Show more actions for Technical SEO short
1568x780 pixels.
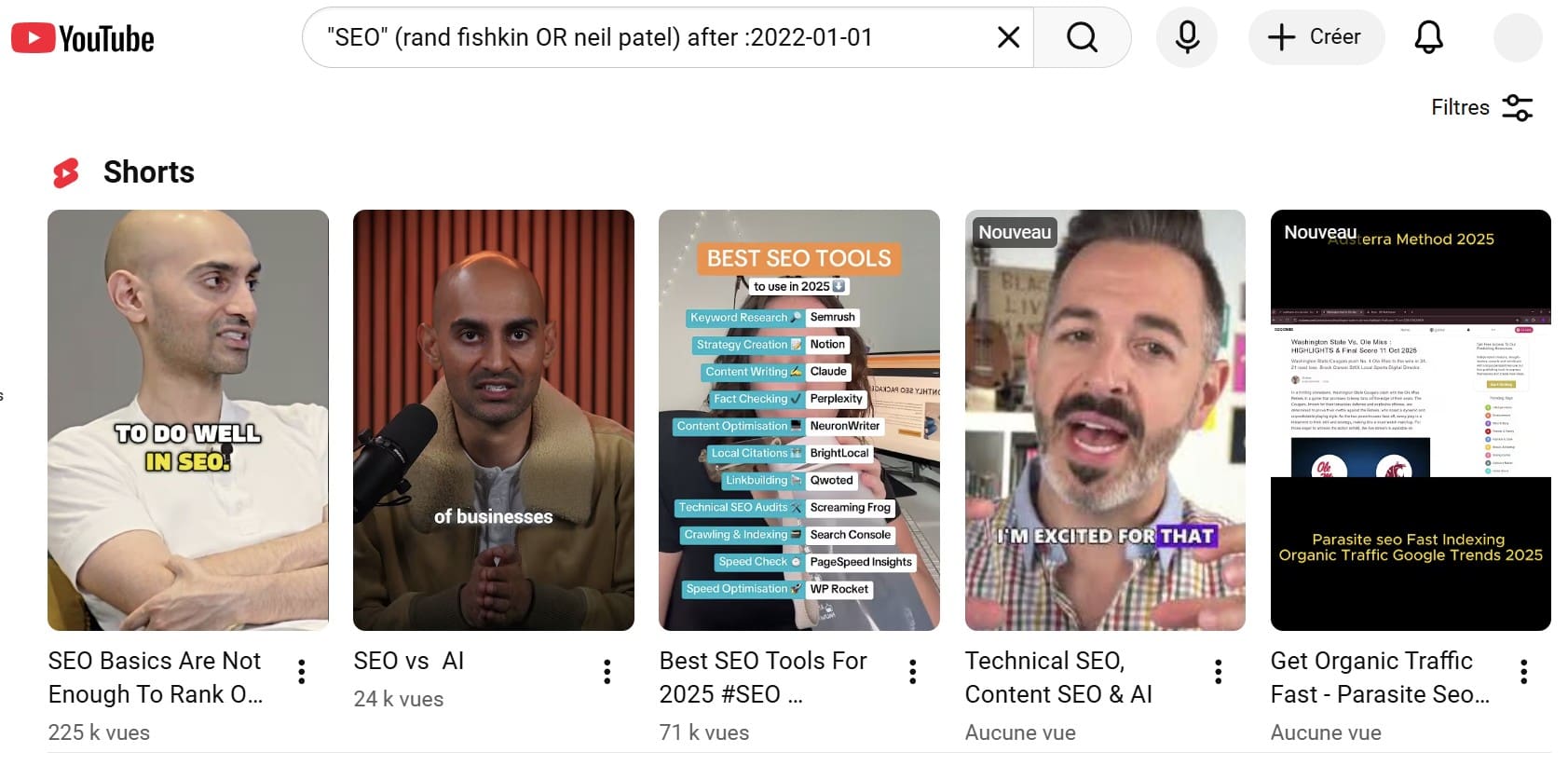click(x=1218, y=672)
